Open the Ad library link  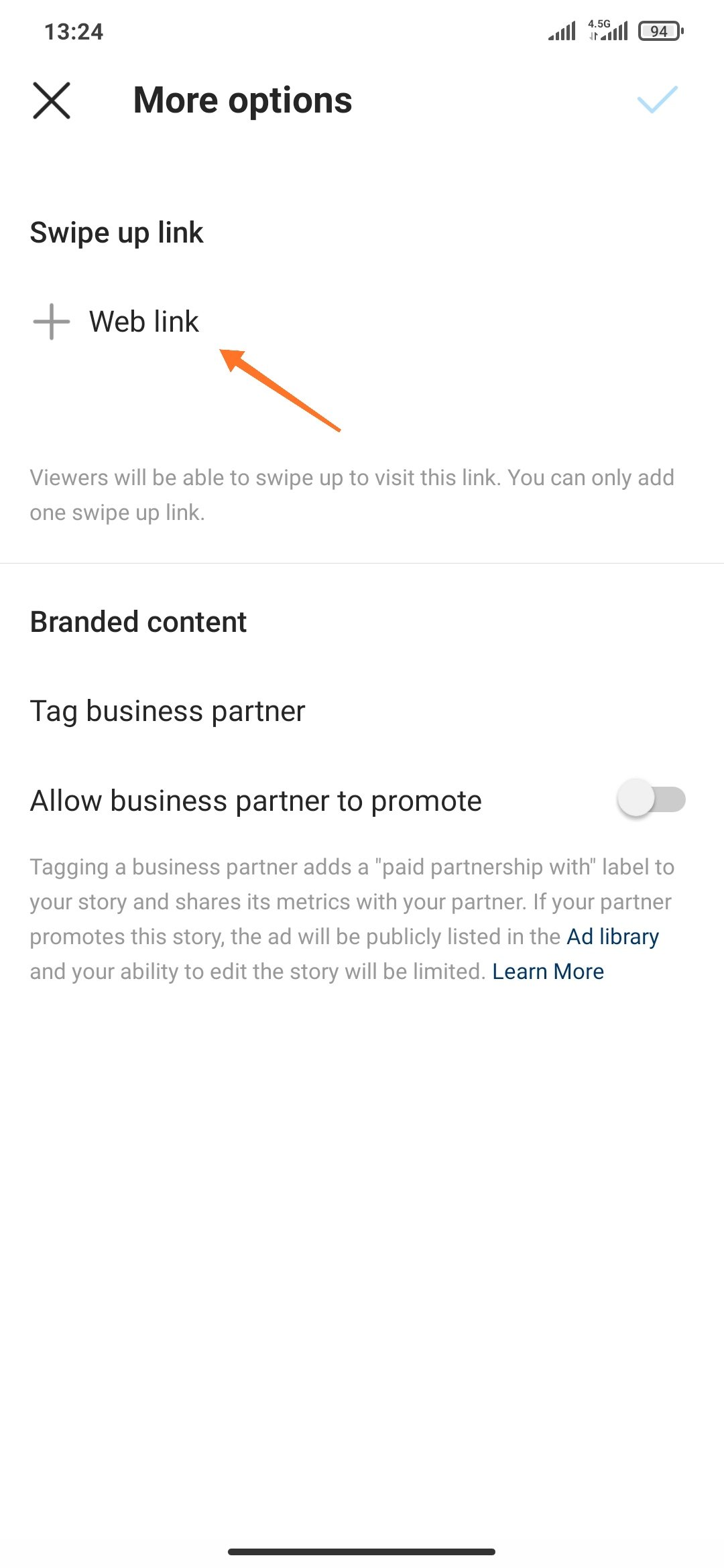coord(613,936)
